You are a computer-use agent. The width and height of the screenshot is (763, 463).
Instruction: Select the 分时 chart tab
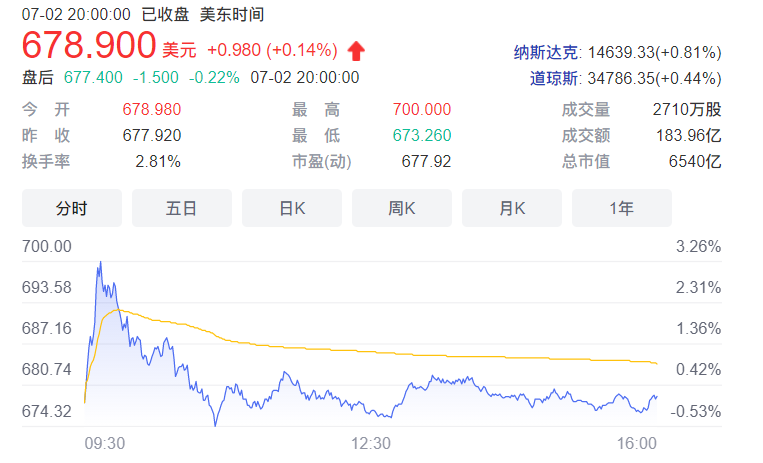point(72,208)
